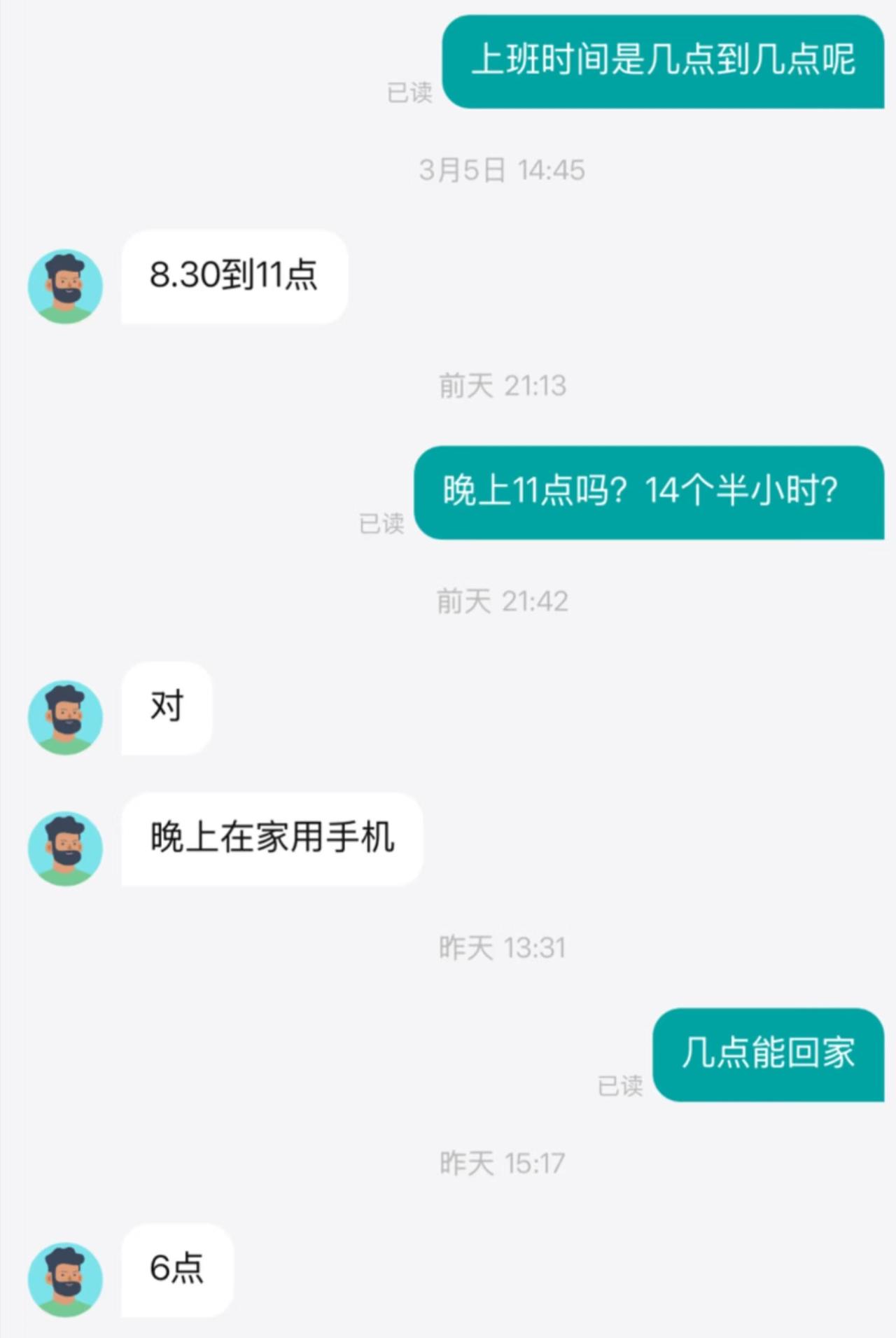Select the contact avatar above the "对" bubble

(x=64, y=716)
